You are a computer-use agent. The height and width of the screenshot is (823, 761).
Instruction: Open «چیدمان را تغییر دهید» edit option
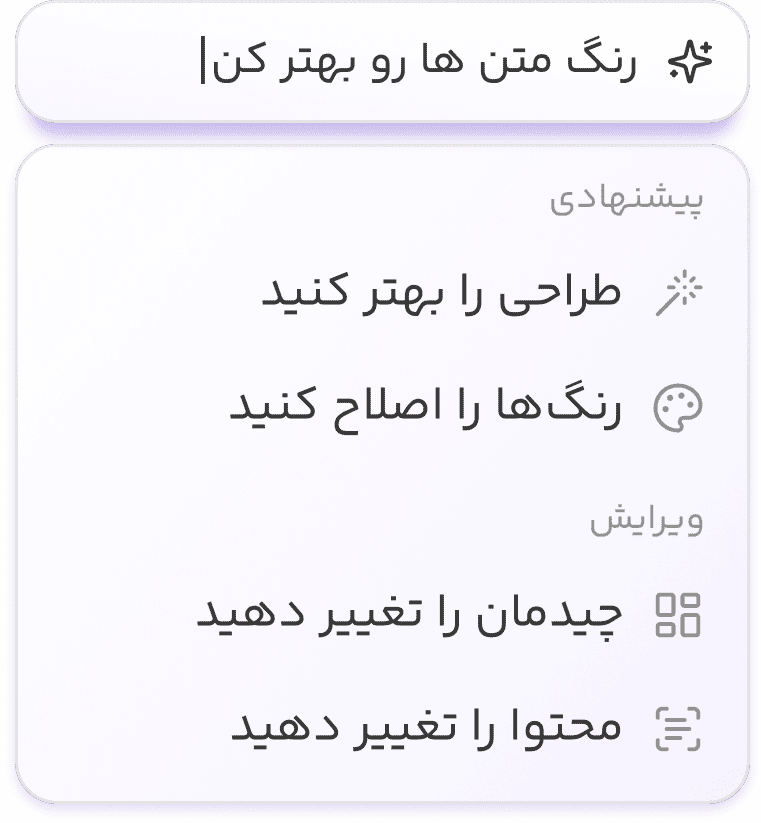[x=408, y=614]
